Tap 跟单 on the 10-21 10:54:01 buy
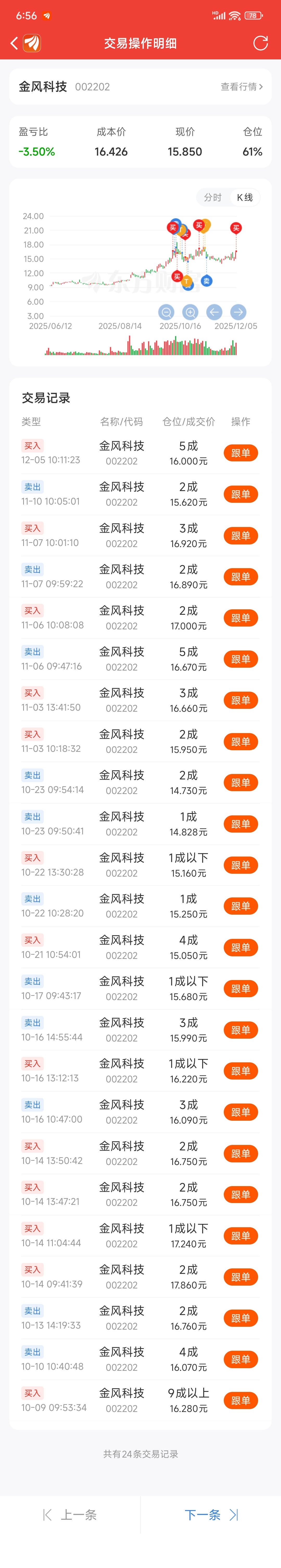This screenshot has width=281, height=1568. point(241,948)
